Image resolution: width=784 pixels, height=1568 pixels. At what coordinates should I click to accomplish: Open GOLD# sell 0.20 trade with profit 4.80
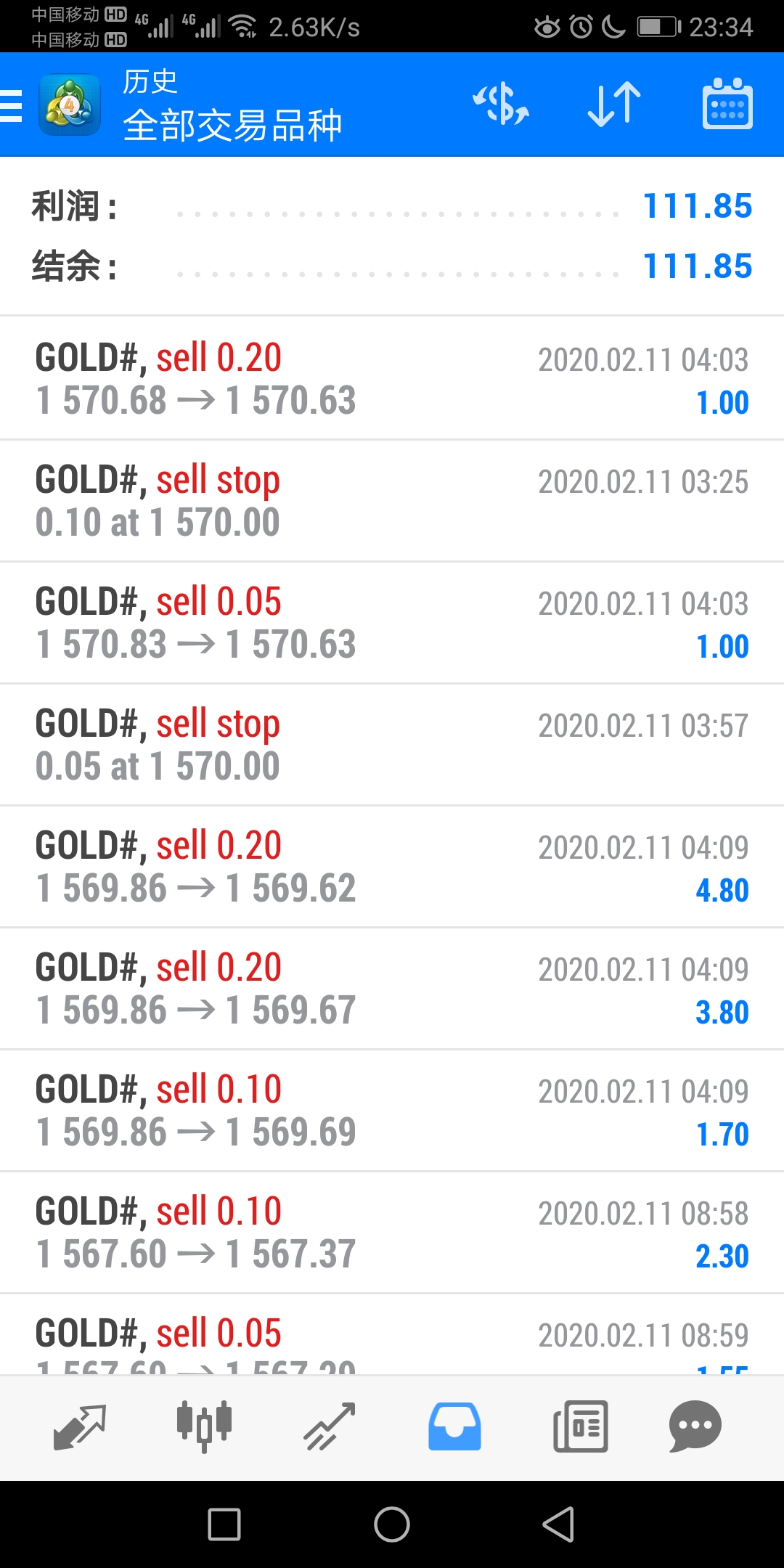pyautogui.click(x=392, y=866)
